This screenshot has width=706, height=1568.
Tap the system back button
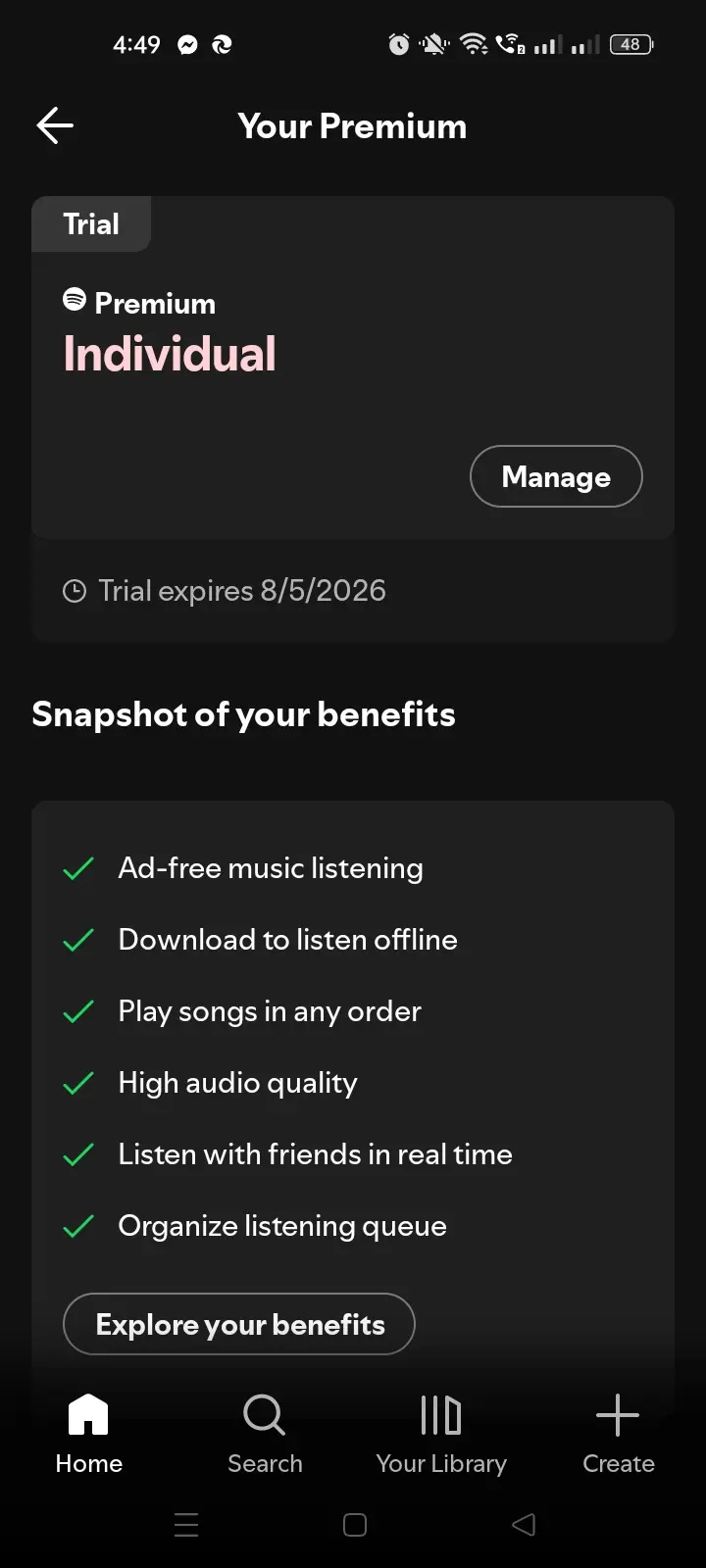(524, 1524)
